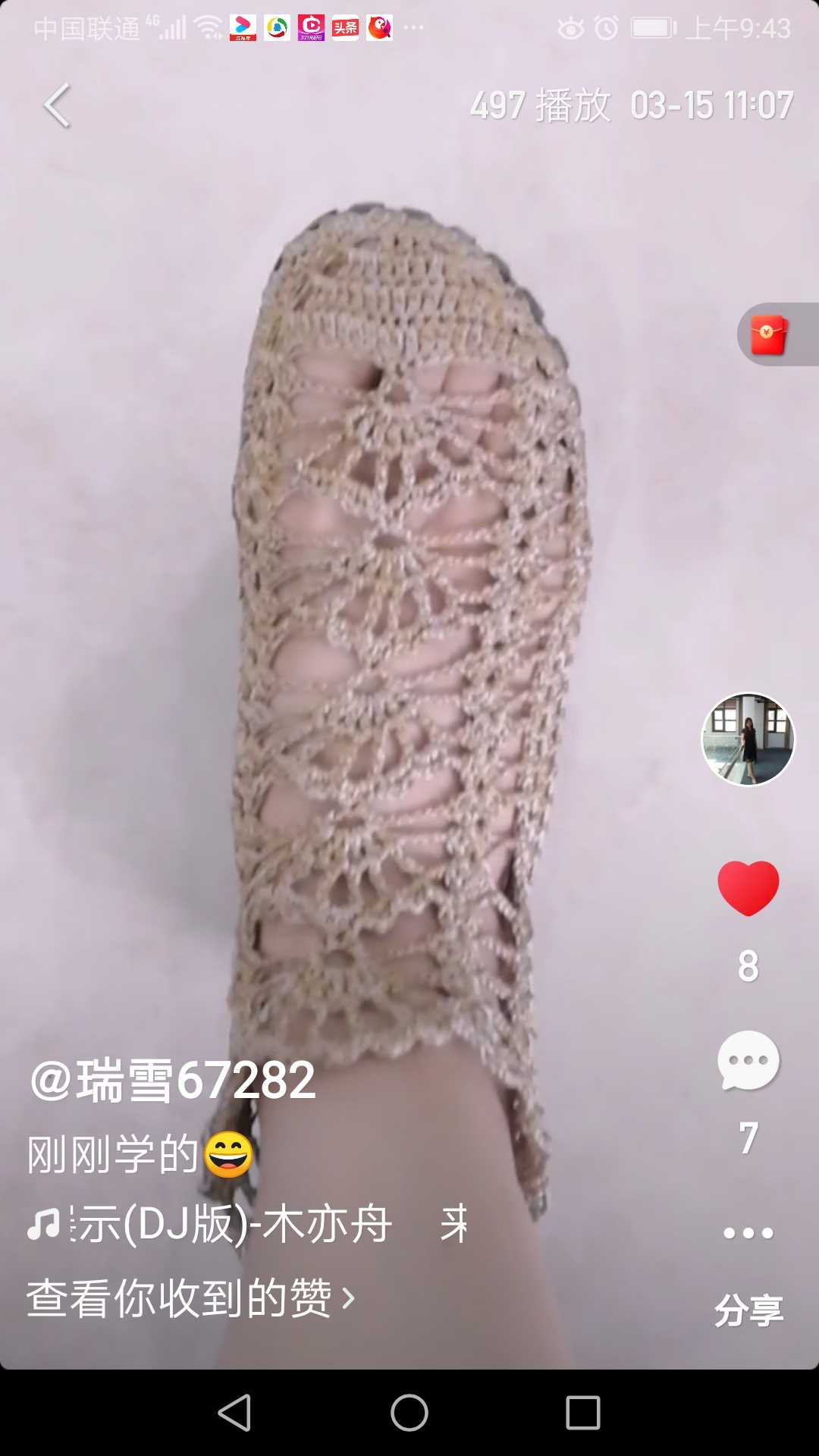Open the red envelope reward

tap(770, 334)
